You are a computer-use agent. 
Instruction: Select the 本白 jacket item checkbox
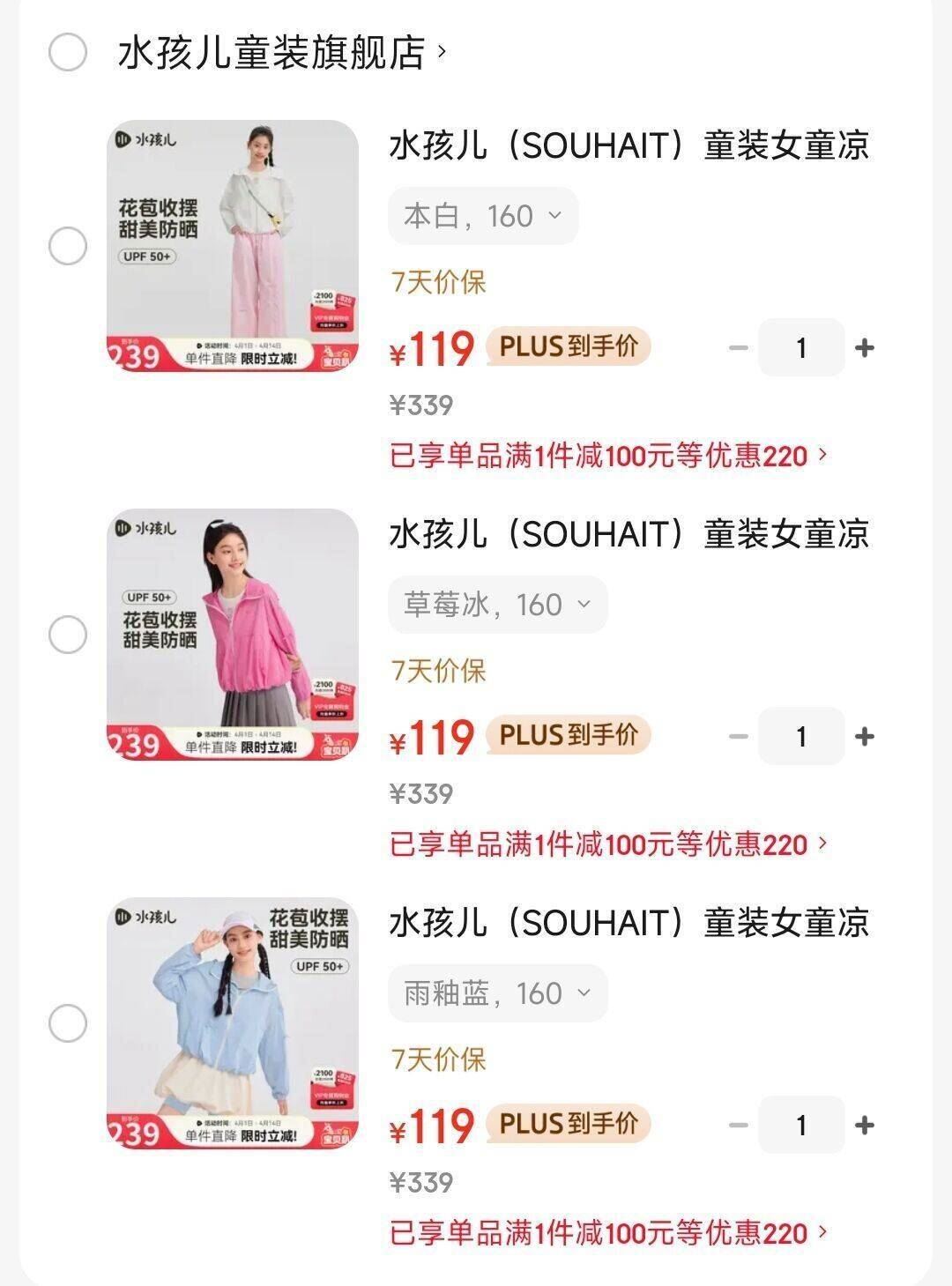tap(67, 246)
